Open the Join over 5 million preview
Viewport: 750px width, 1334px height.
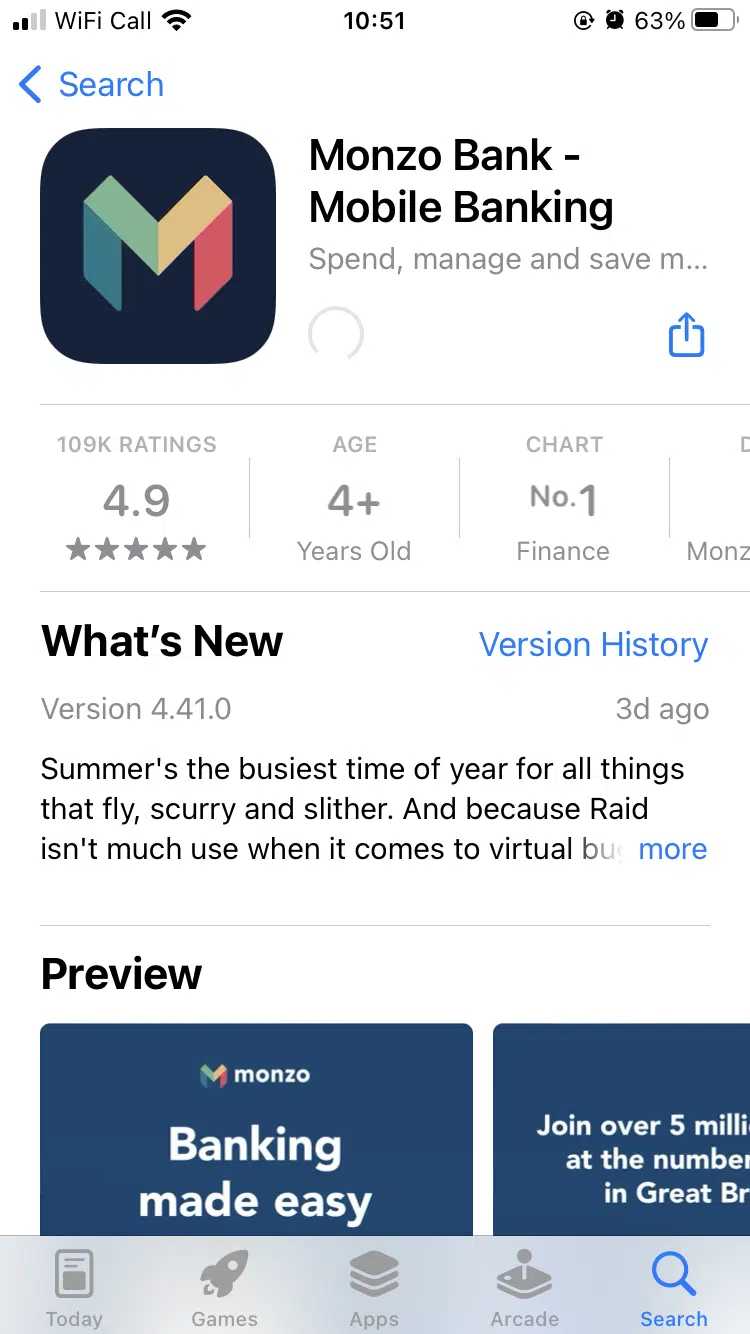pos(622,1130)
